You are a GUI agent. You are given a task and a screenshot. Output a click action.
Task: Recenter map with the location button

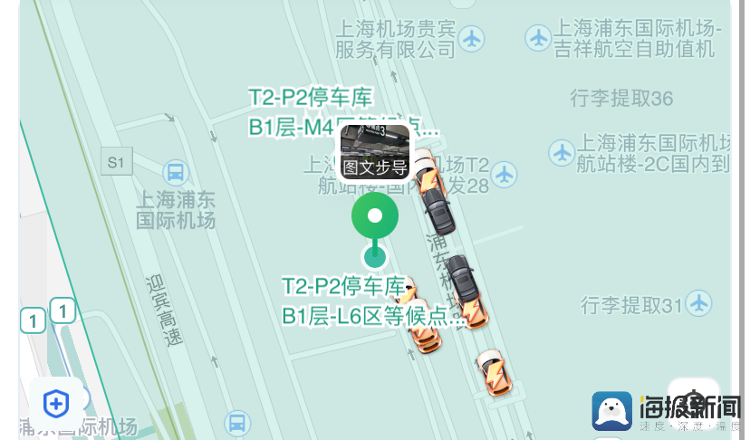click(693, 400)
